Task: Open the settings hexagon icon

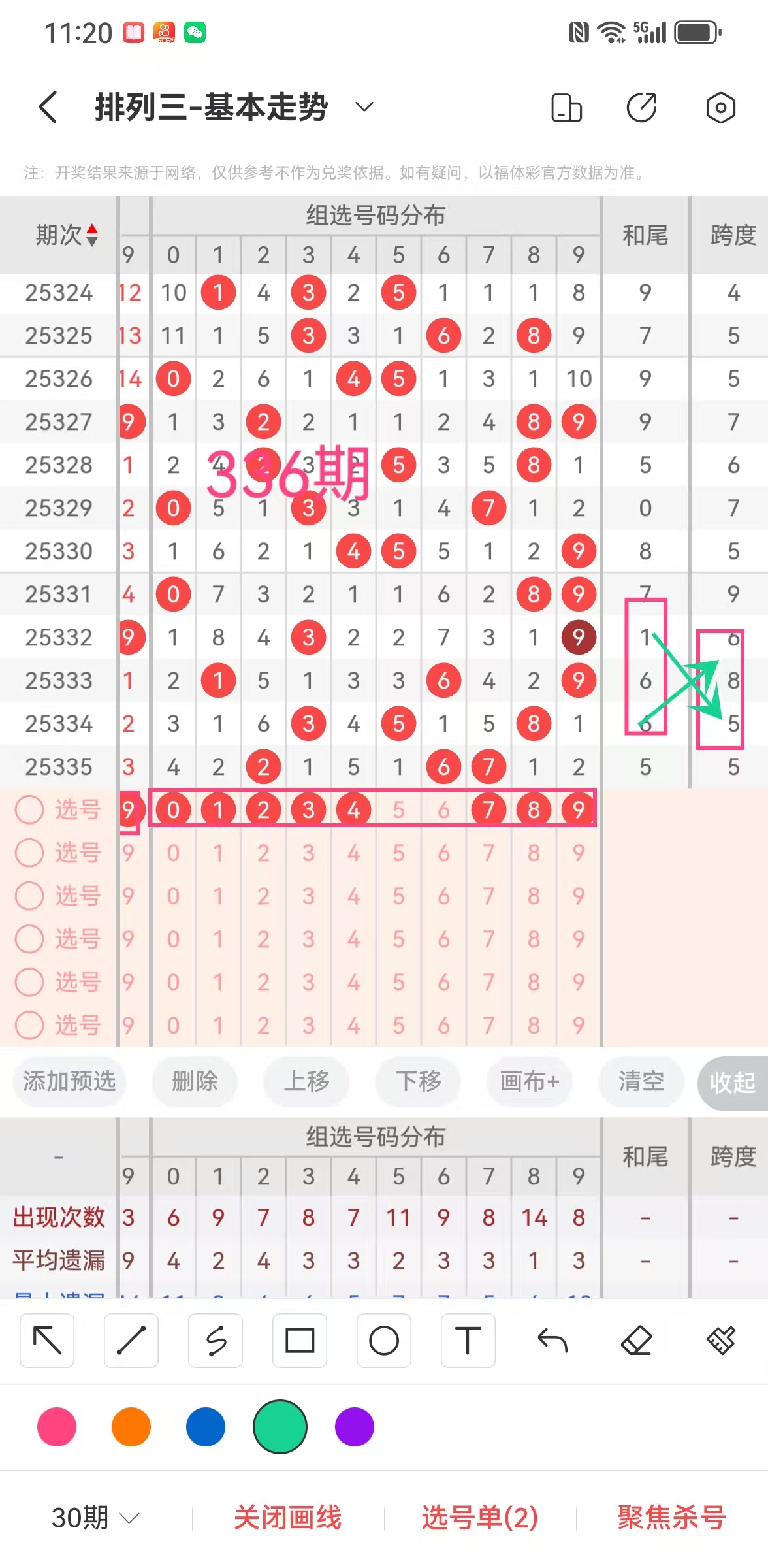Action: click(x=720, y=108)
